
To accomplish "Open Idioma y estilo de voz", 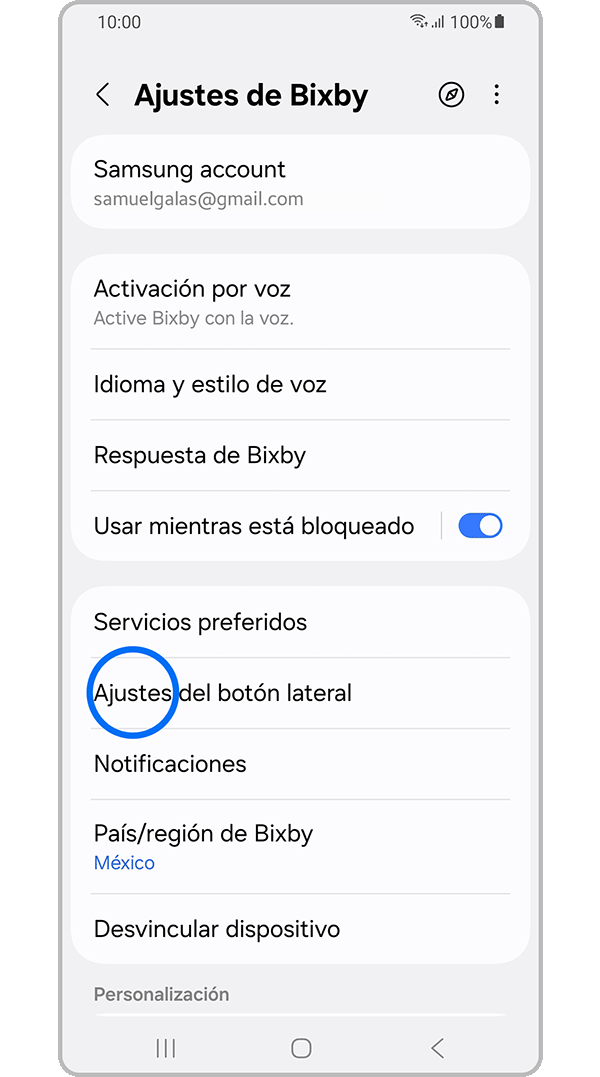I will click(300, 385).
